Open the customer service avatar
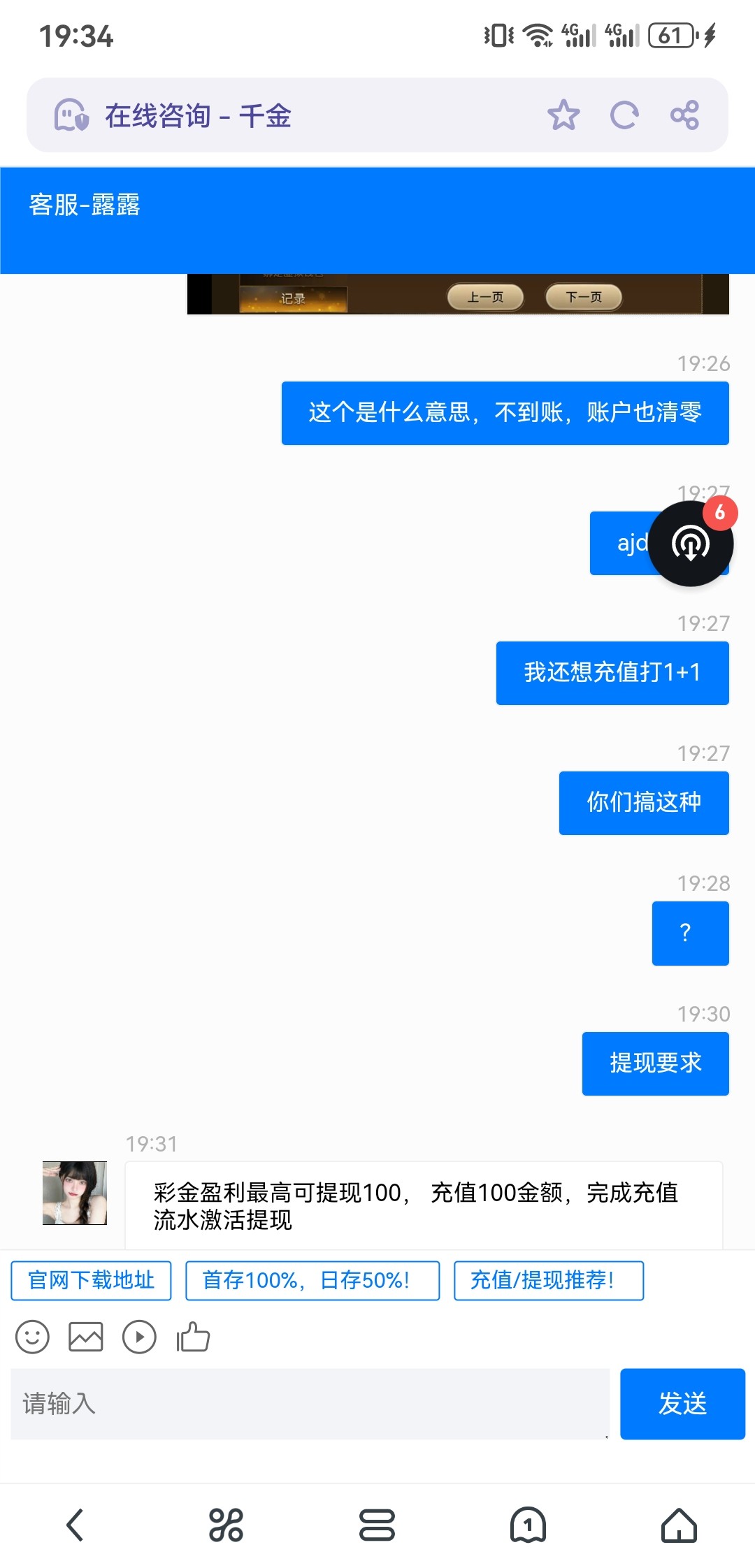 pyautogui.click(x=75, y=1193)
